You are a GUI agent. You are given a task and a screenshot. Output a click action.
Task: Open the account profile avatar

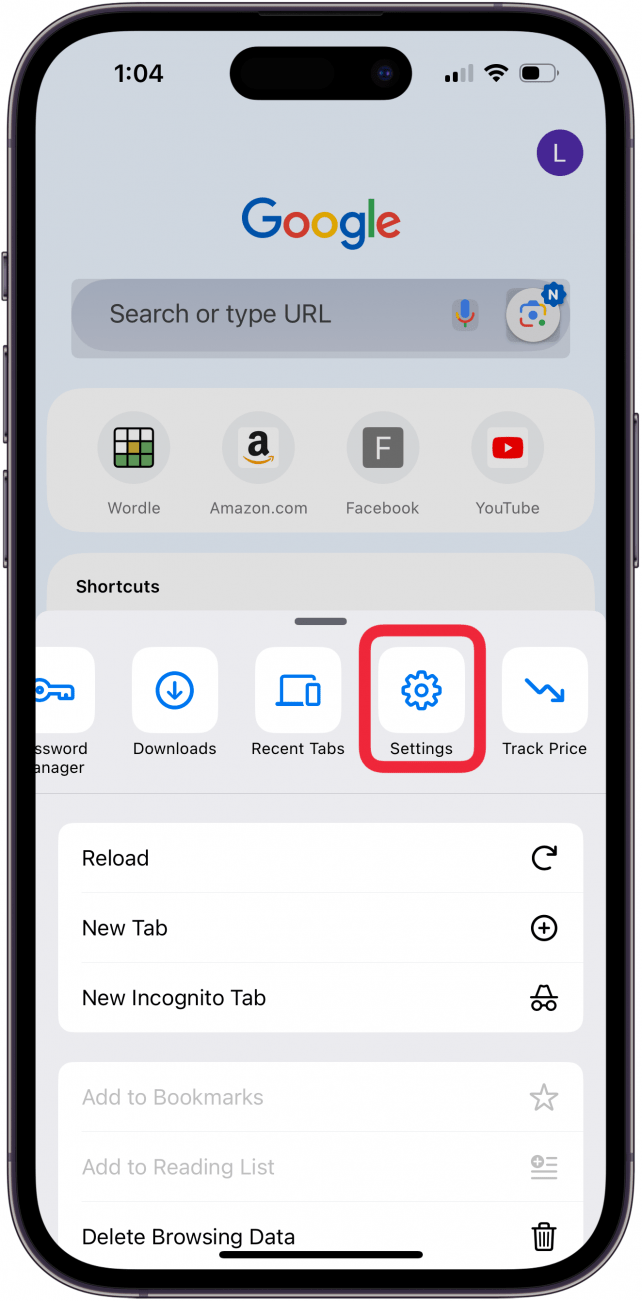[x=559, y=153]
